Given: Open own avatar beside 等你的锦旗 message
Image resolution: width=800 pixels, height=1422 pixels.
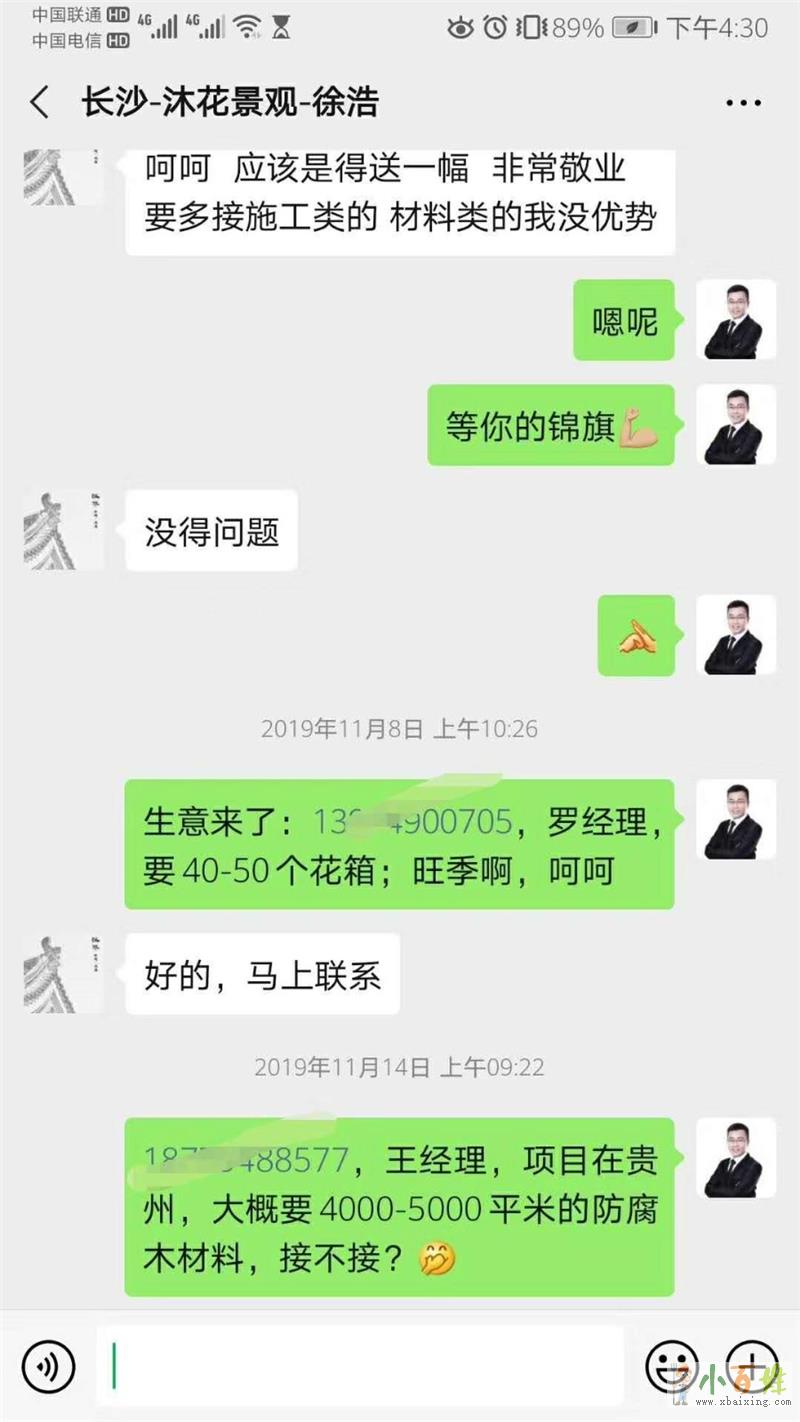Looking at the screenshot, I should tap(735, 425).
